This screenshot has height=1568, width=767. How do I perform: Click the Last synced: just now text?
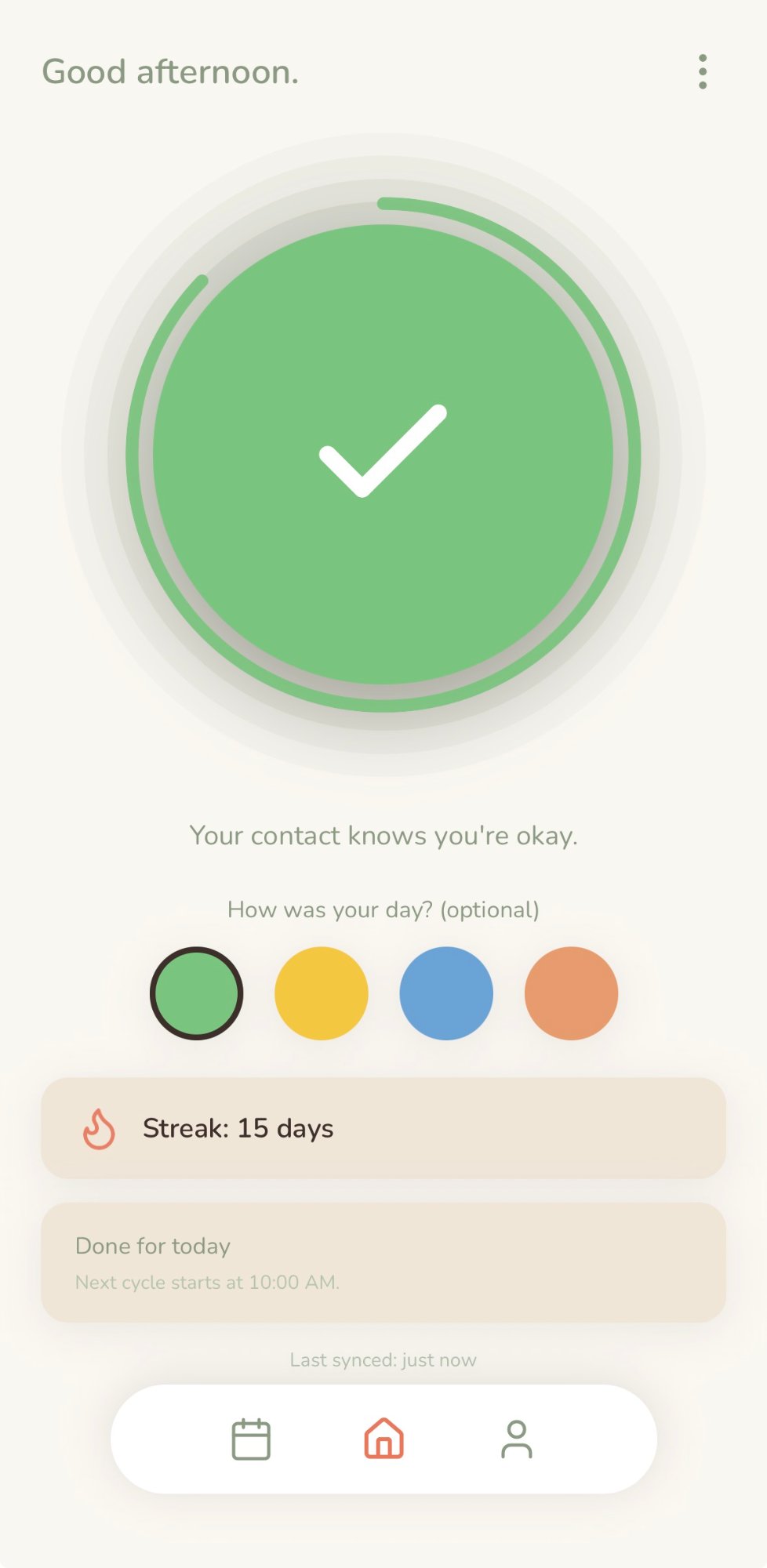pyautogui.click(x=383, y=1359)
